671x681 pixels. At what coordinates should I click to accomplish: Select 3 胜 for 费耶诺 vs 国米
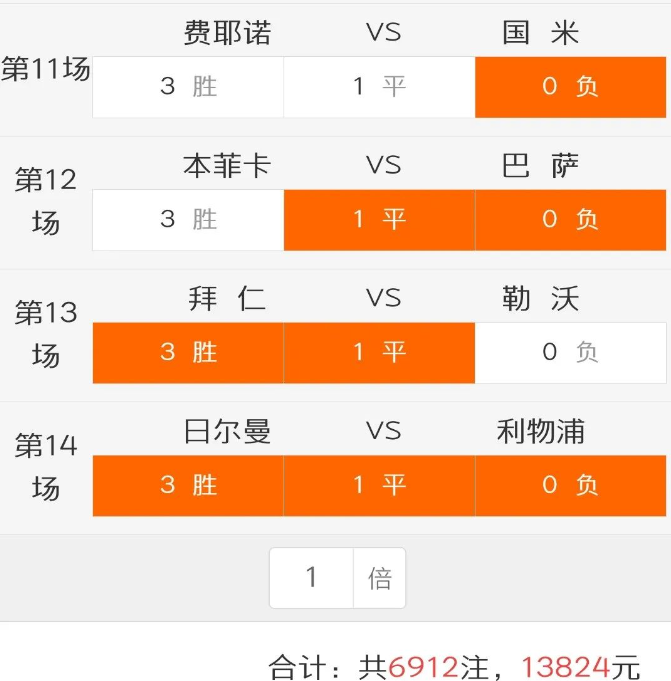click(x=188, y=87)
